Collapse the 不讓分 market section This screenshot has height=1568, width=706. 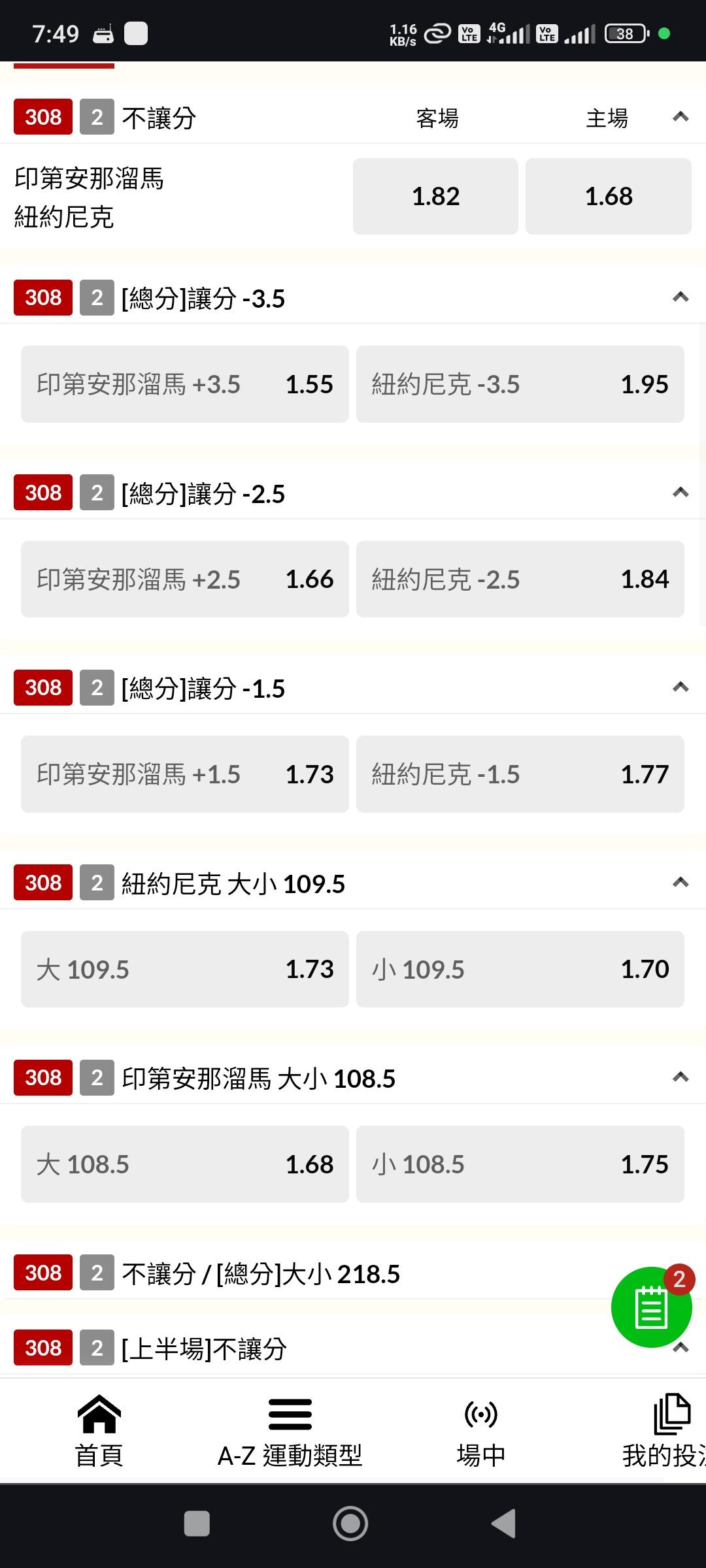[681, 118]
